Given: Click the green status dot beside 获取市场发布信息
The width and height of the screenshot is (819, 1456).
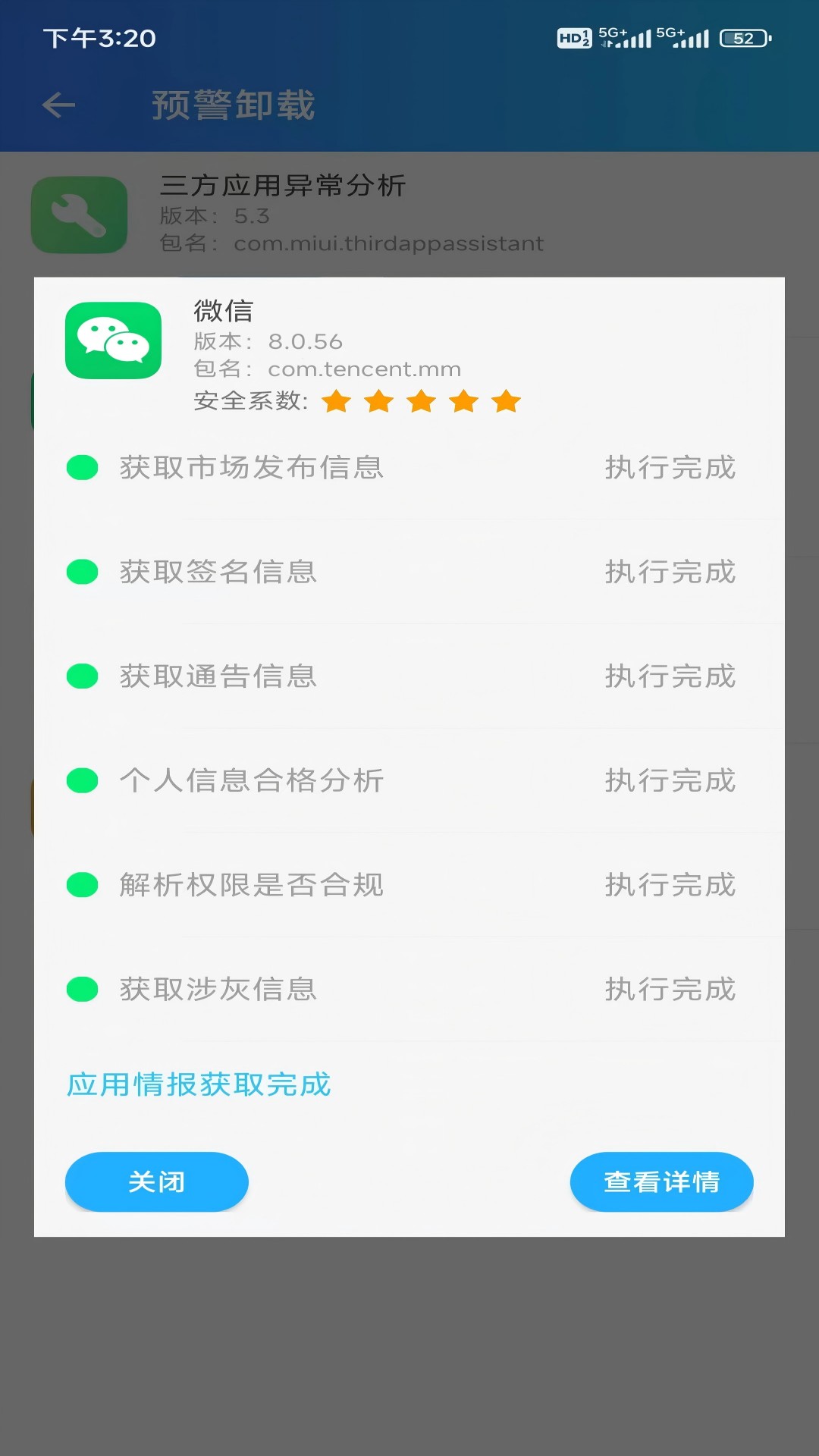Looking at the screenshot, I should [x=81, y=468].
